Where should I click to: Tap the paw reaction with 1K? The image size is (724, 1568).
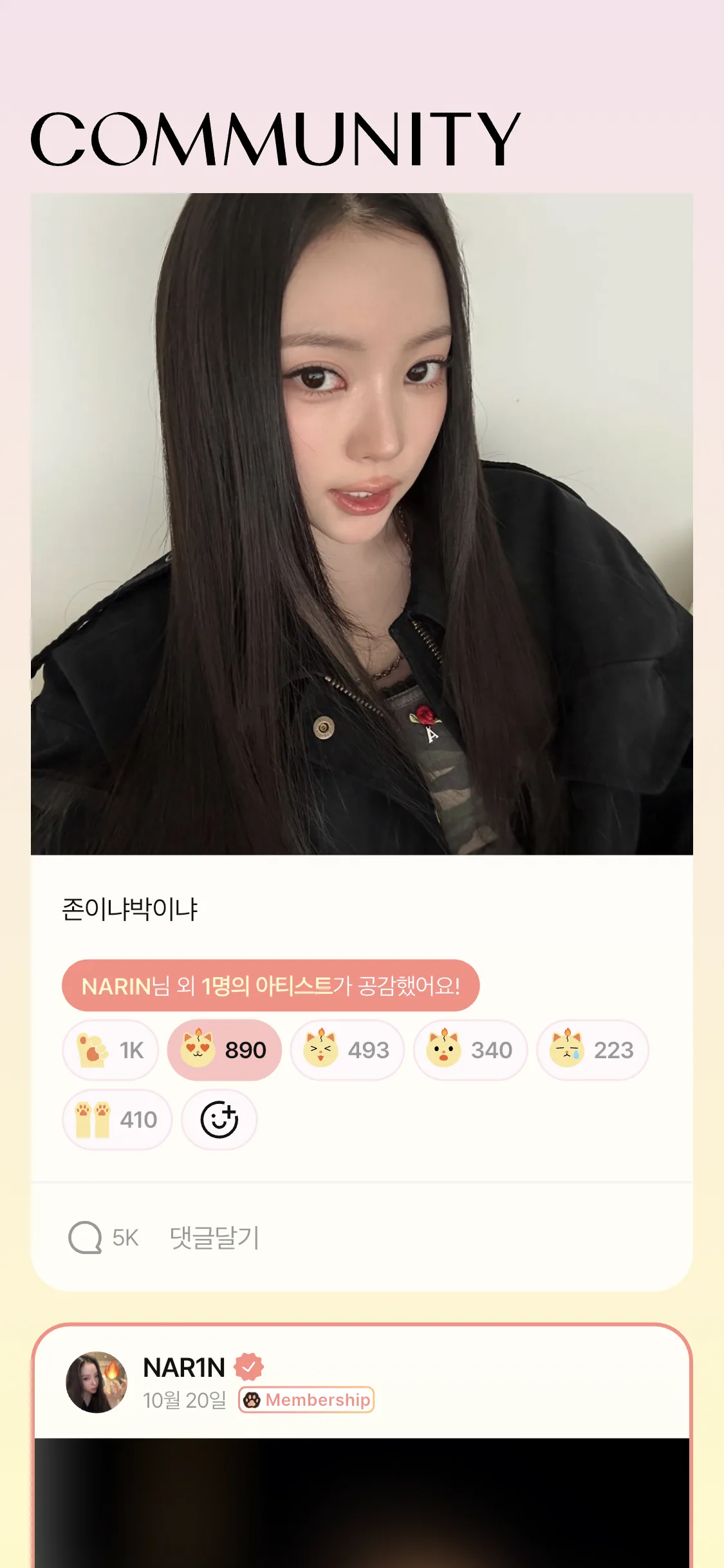[110, 1050]
